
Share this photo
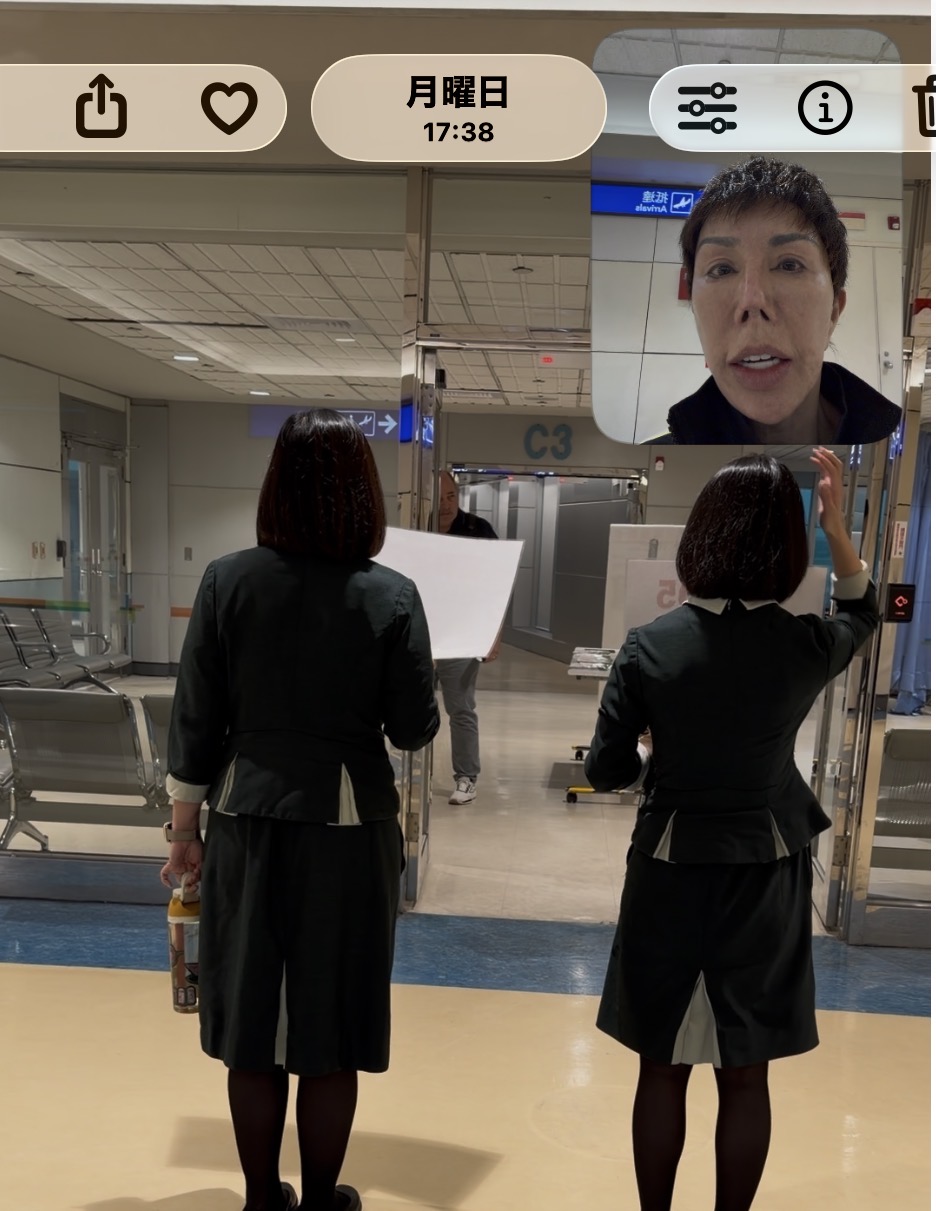101,108
